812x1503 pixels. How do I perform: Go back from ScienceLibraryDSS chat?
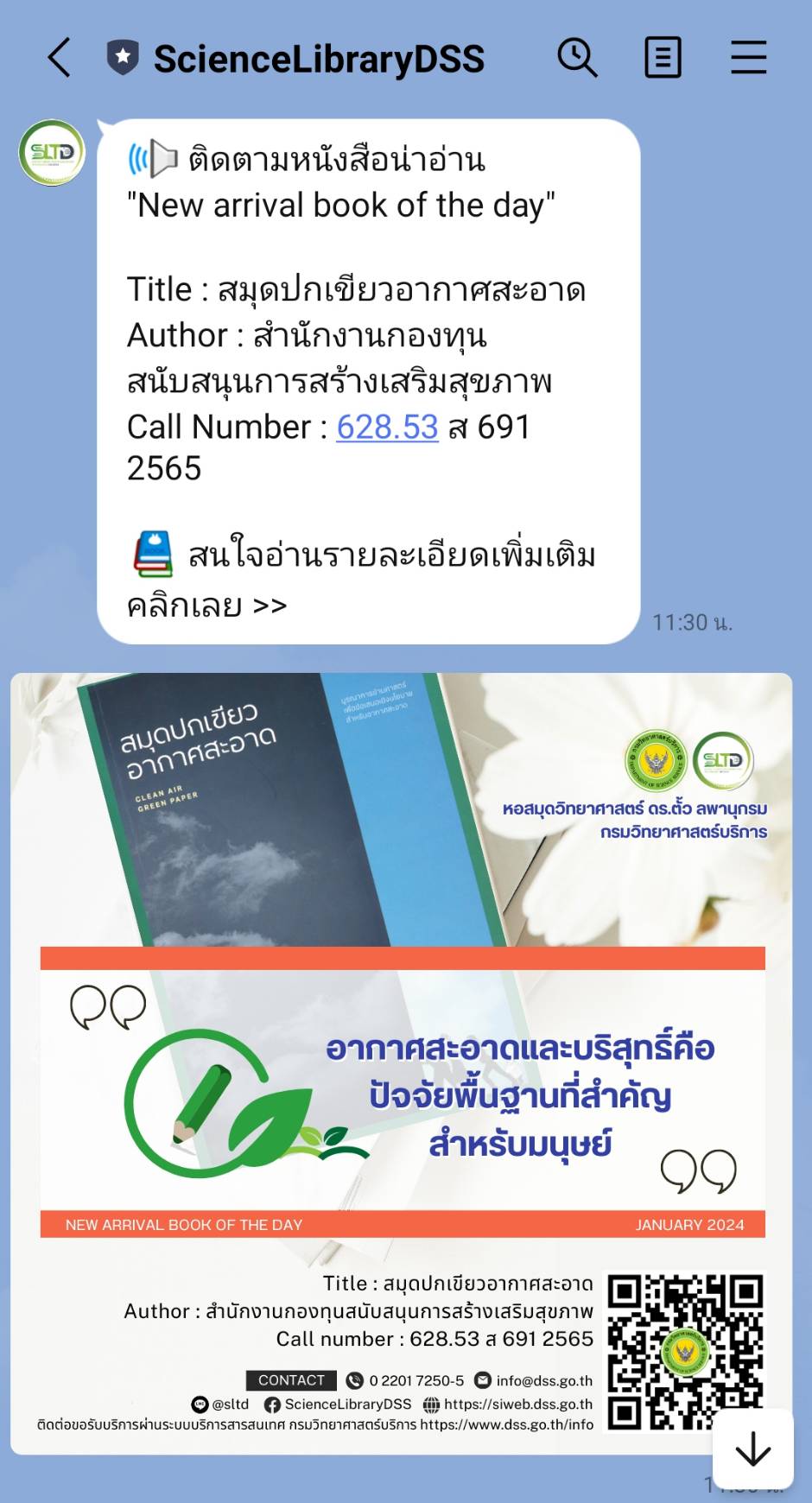coord(59,58)
